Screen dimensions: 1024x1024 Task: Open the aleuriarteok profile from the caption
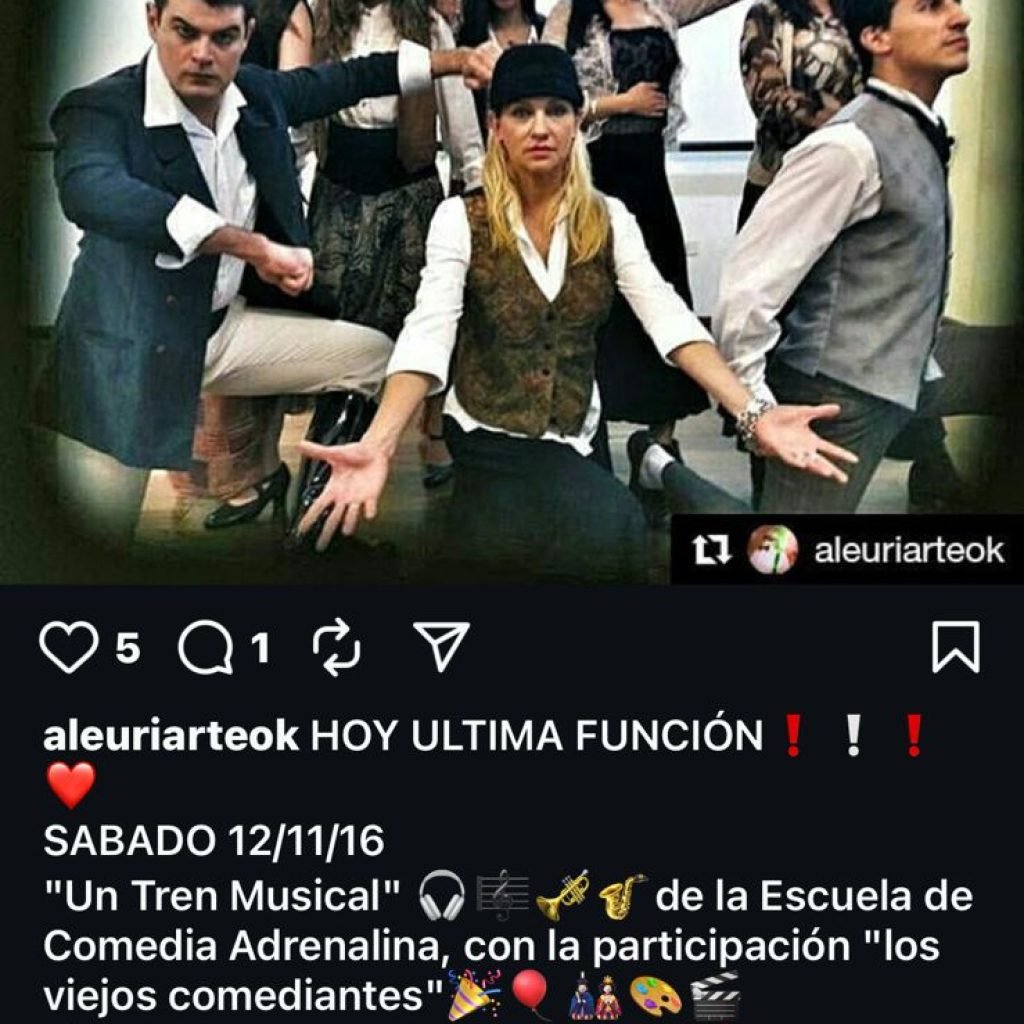coord(171,736)
